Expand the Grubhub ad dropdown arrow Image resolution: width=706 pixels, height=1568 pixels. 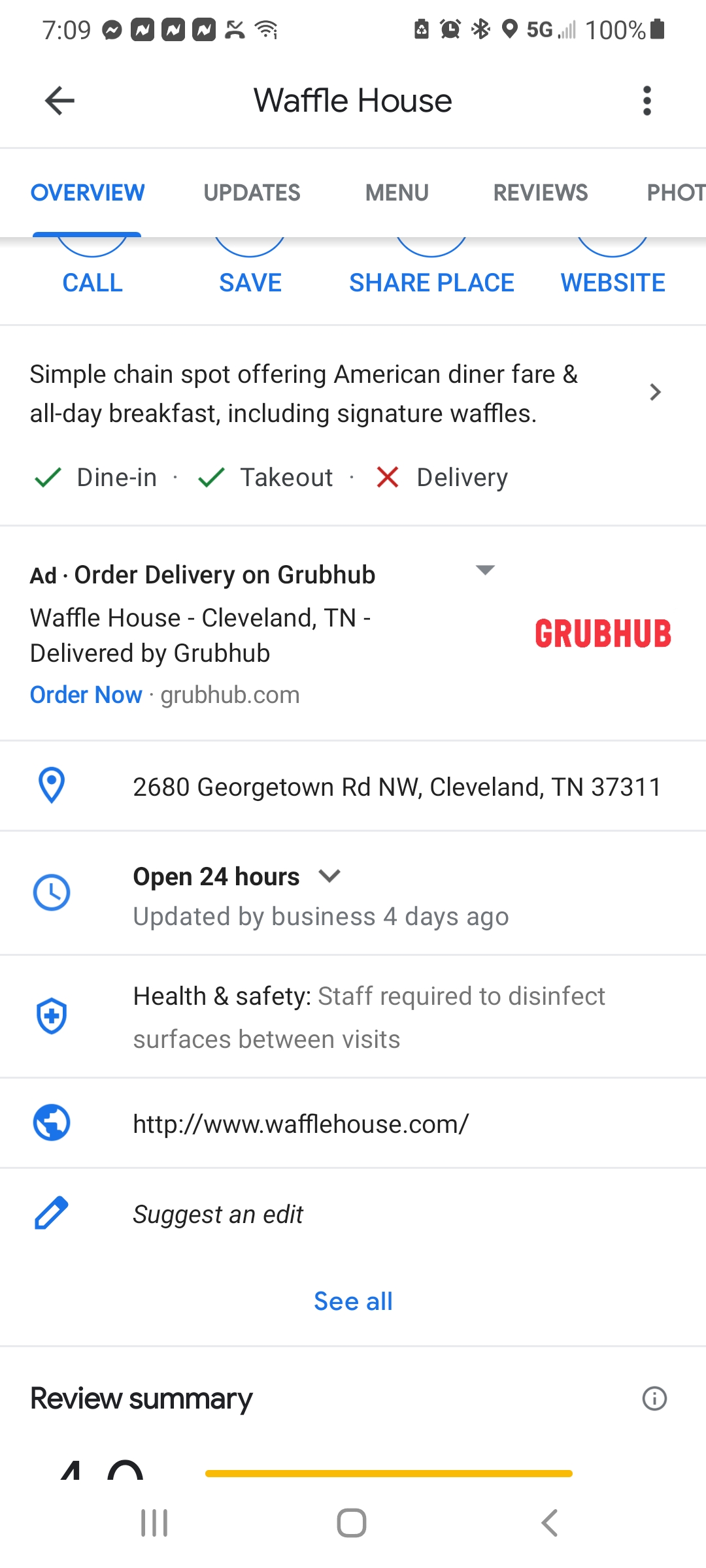point(484,570)
